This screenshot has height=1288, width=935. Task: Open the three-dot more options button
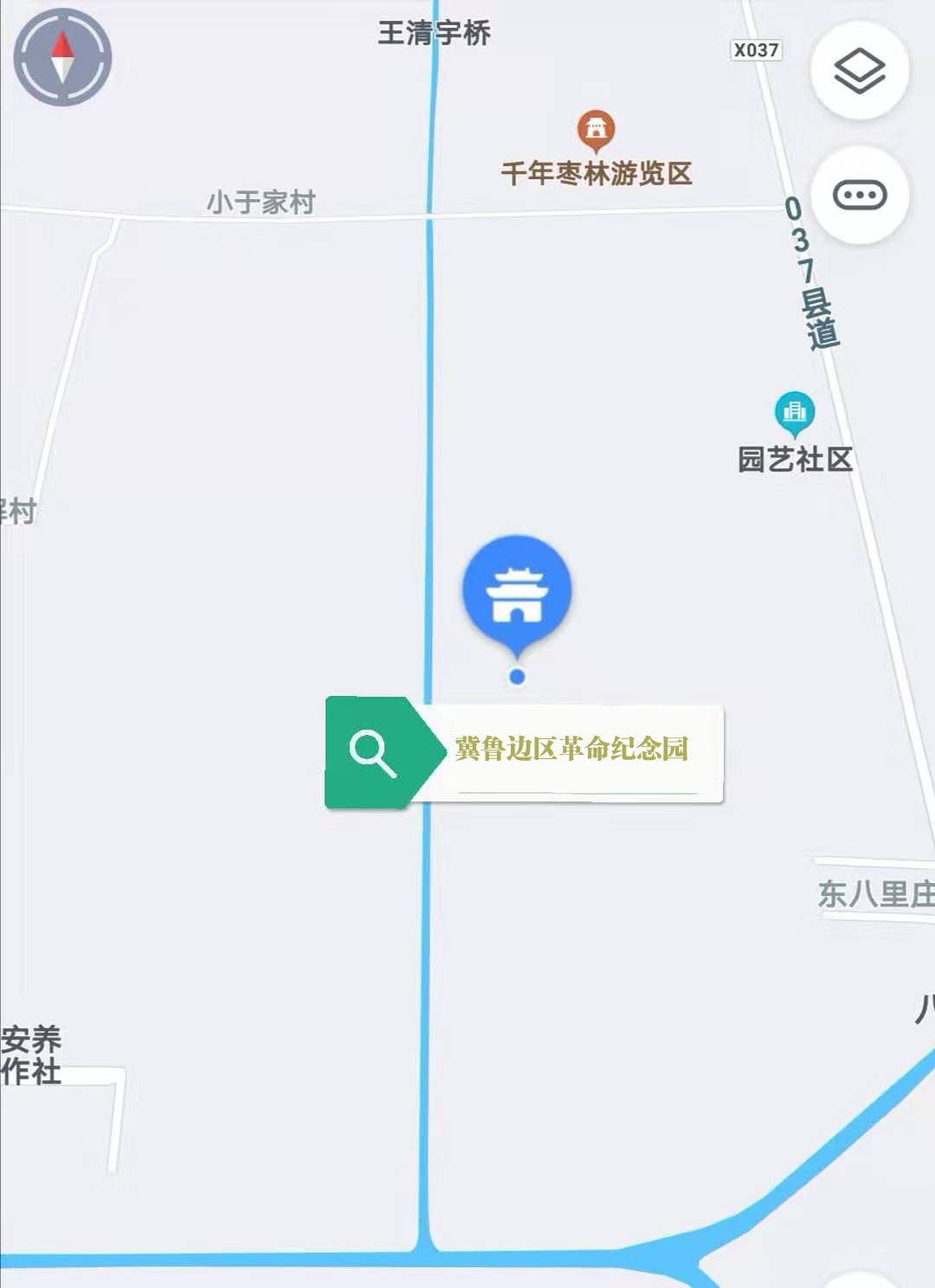tap(859, 195)
